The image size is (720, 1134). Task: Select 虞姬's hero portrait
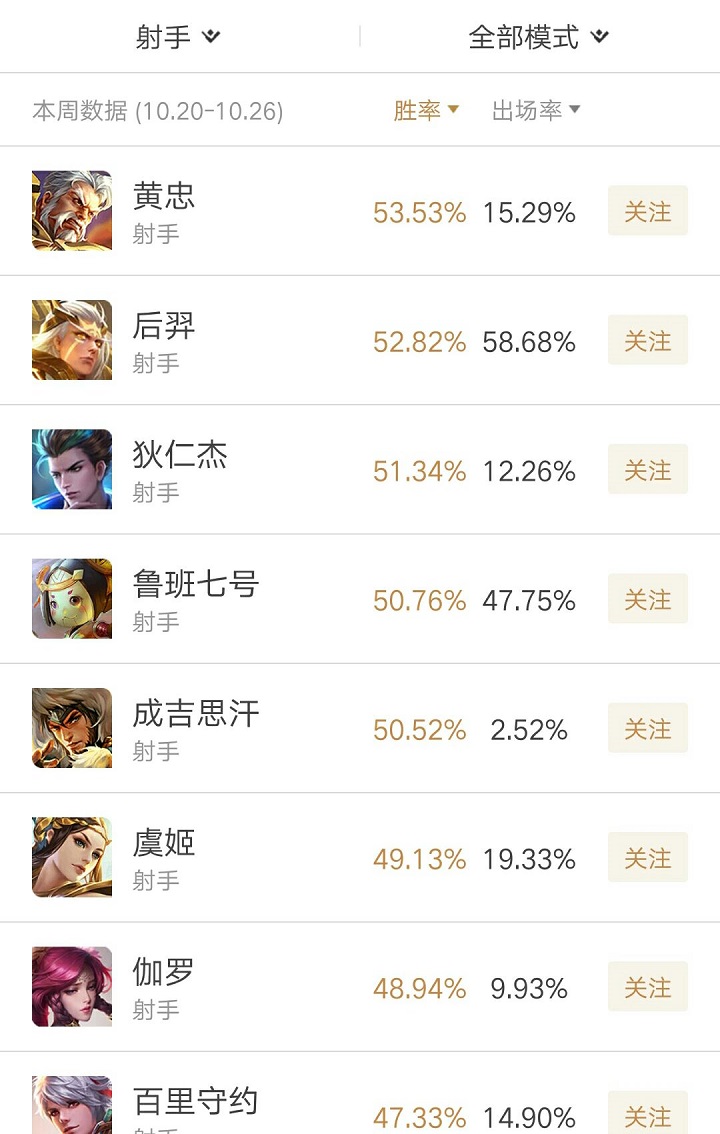tap(71, 857)
